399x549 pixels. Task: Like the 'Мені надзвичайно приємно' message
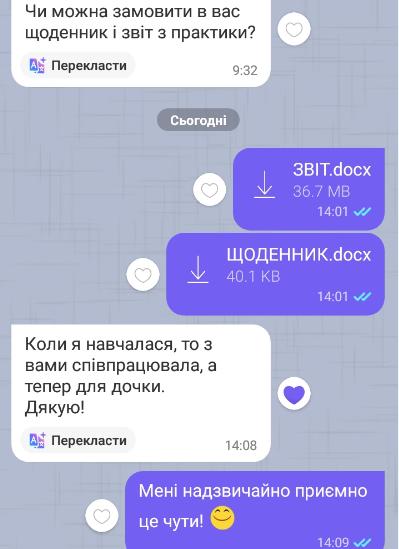click(102, 516)
